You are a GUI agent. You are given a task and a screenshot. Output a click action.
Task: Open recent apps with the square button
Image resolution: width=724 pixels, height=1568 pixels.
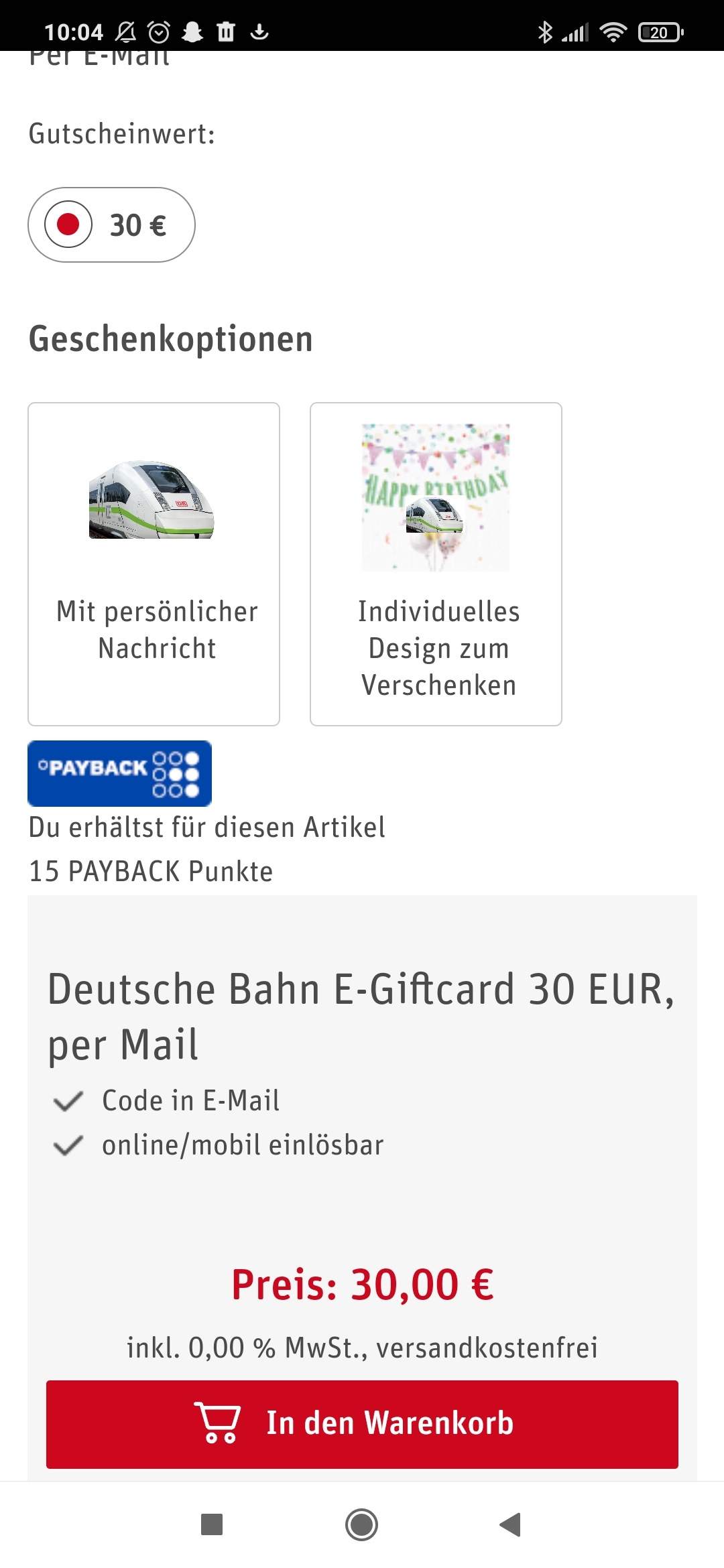coord(212,1524)
